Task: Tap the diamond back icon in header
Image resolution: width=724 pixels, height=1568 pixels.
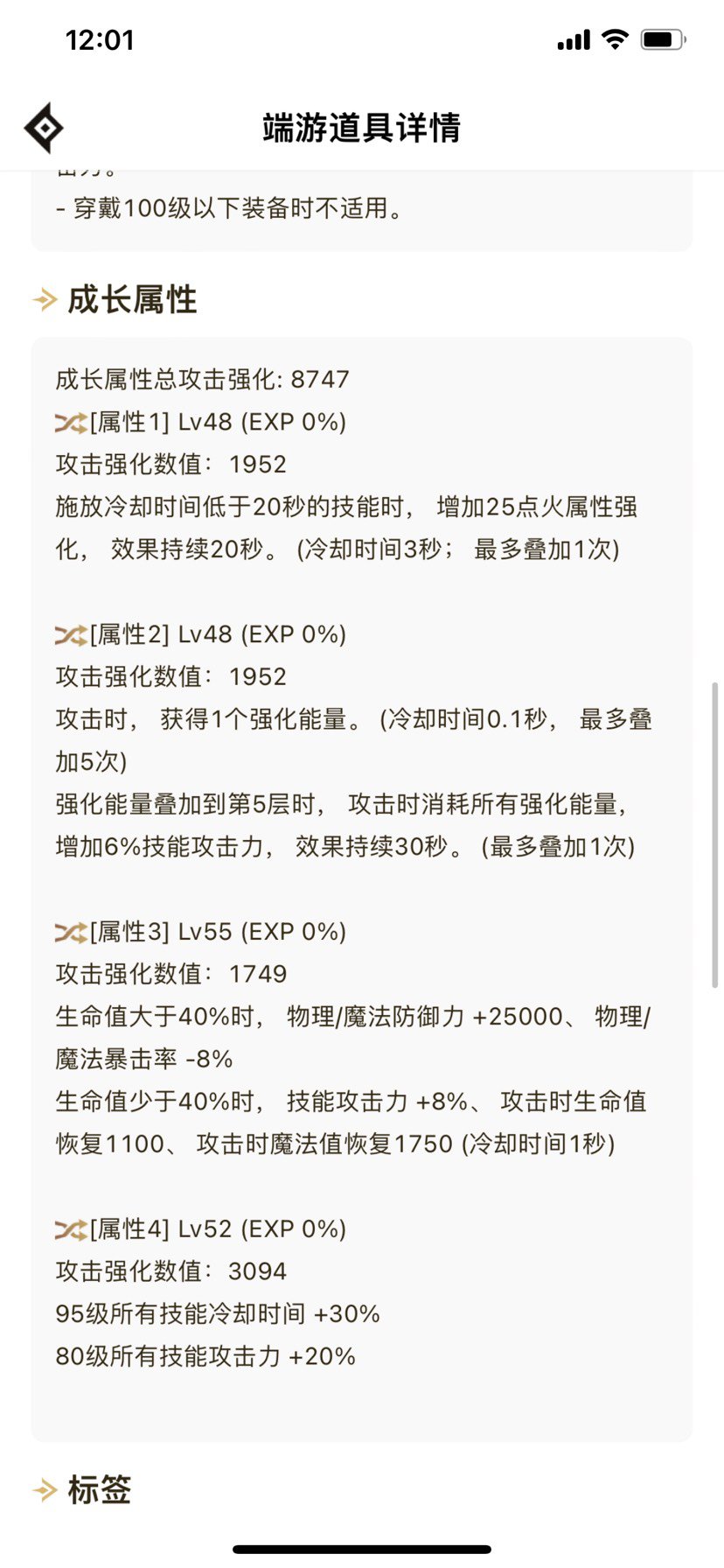Action: (44, 128)
